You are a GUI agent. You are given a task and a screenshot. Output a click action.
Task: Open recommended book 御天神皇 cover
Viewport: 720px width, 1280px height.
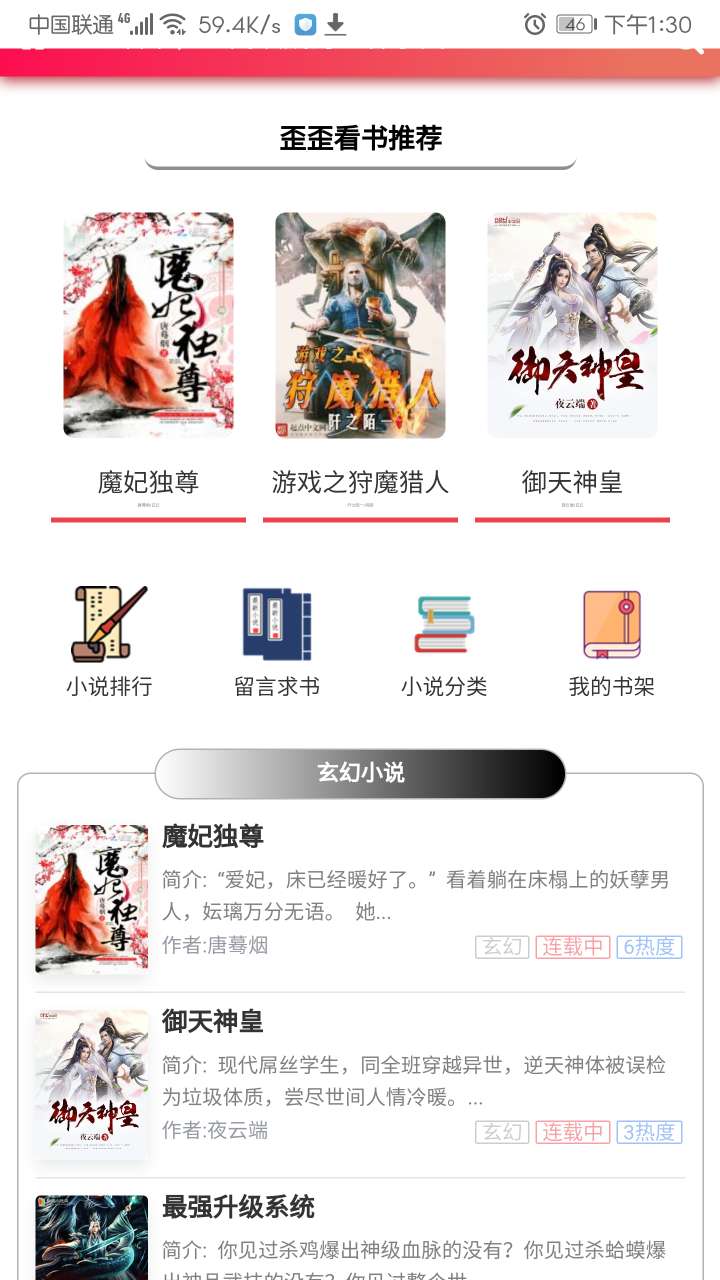point(572,325)
